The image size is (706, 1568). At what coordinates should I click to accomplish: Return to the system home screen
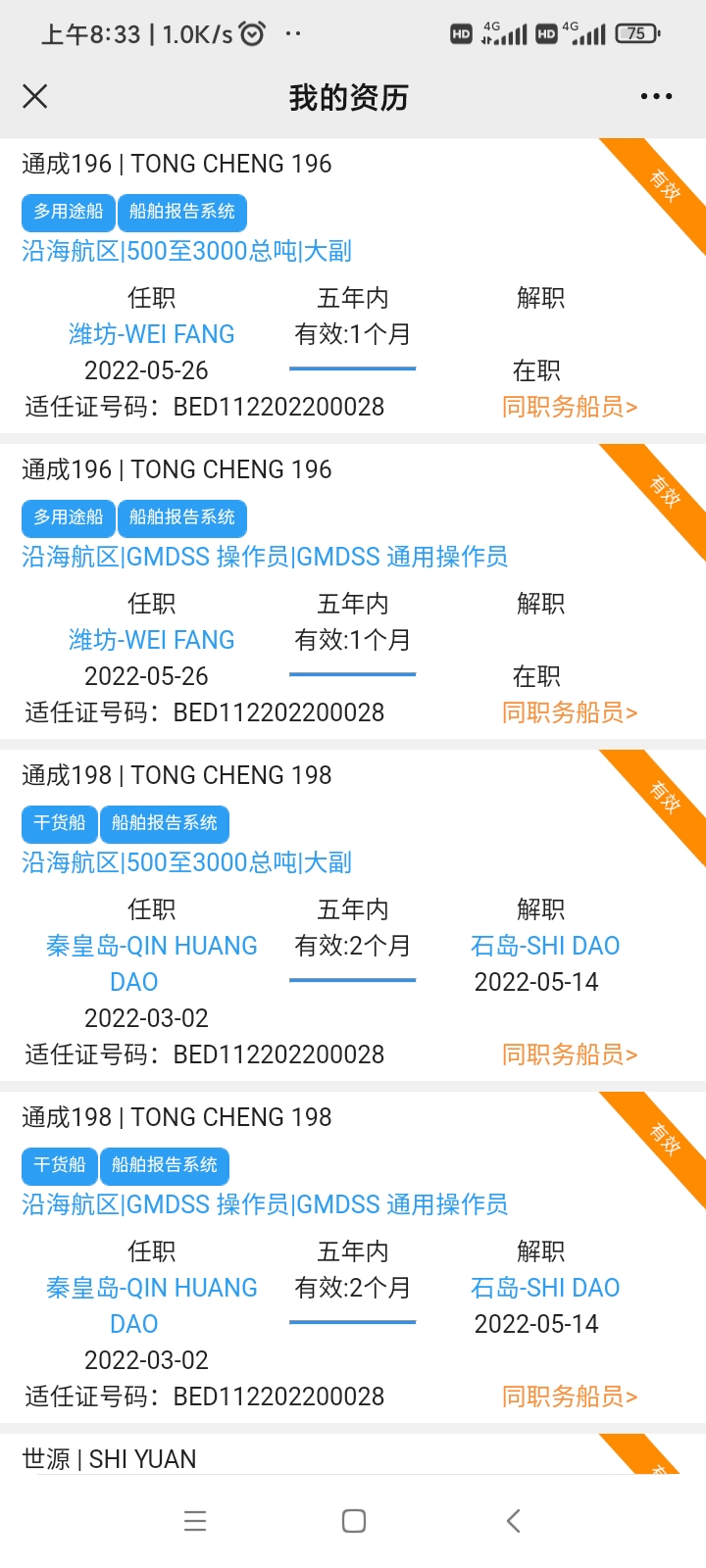click(354, 1521)
